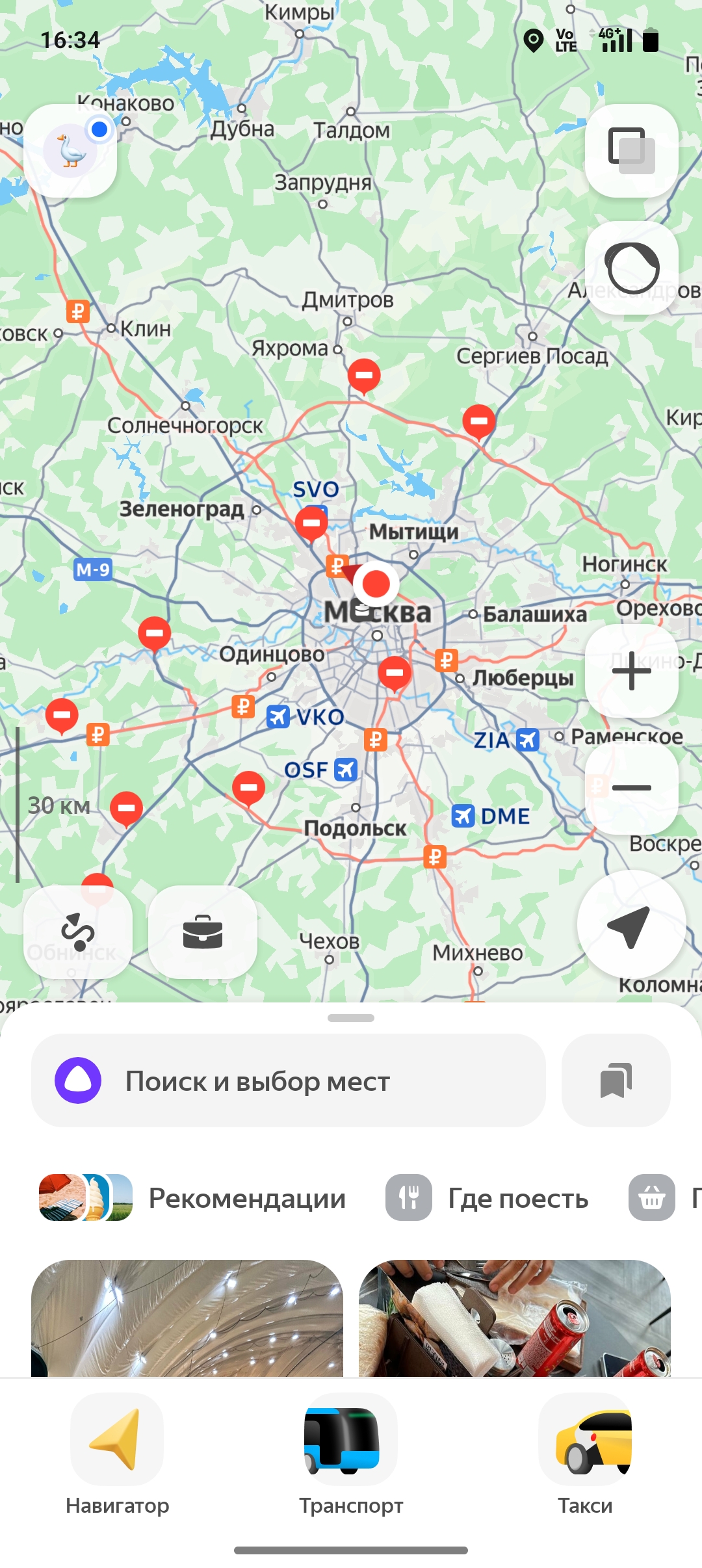
Task: Tap the 'Поиск и выбор мест' search field
Action: coord(289,1080)
